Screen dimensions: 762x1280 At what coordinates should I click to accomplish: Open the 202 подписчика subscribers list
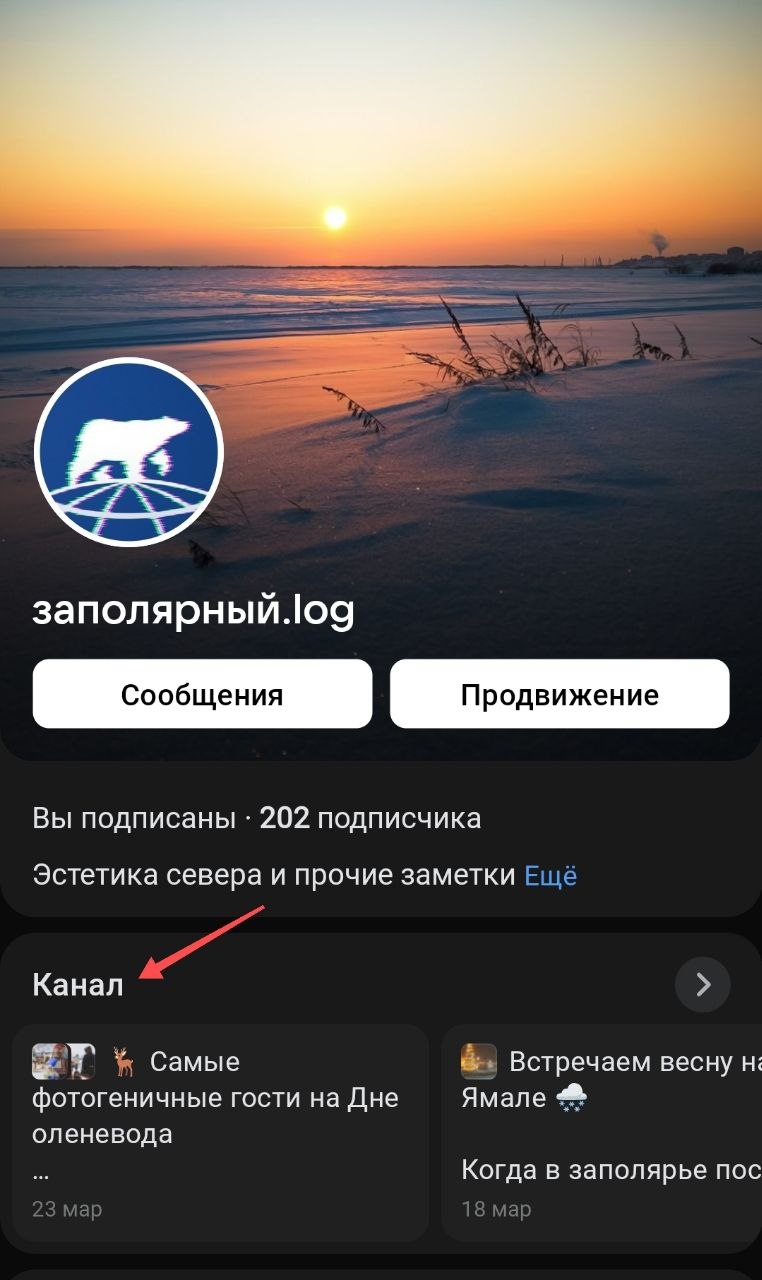click(370, 819)
